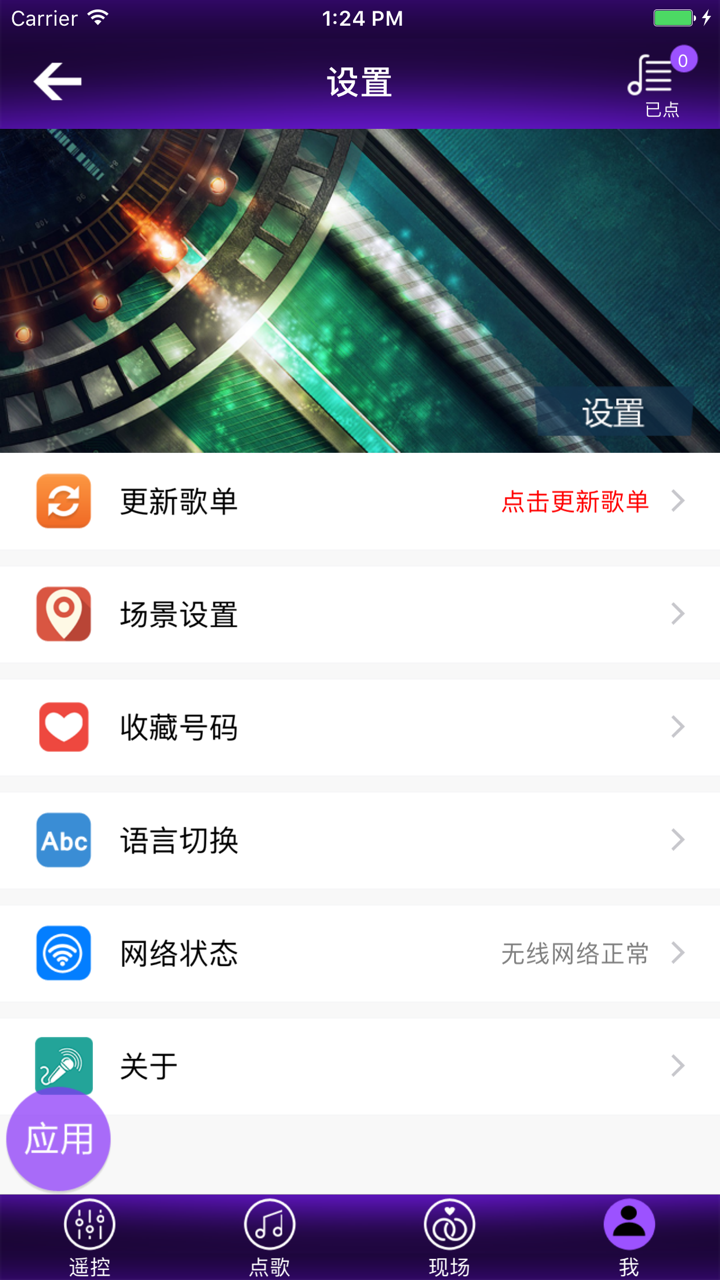Open favorites via the heart icon
Screen dimensions: 720x1280
pyautogui.click(x=63, y=727)
